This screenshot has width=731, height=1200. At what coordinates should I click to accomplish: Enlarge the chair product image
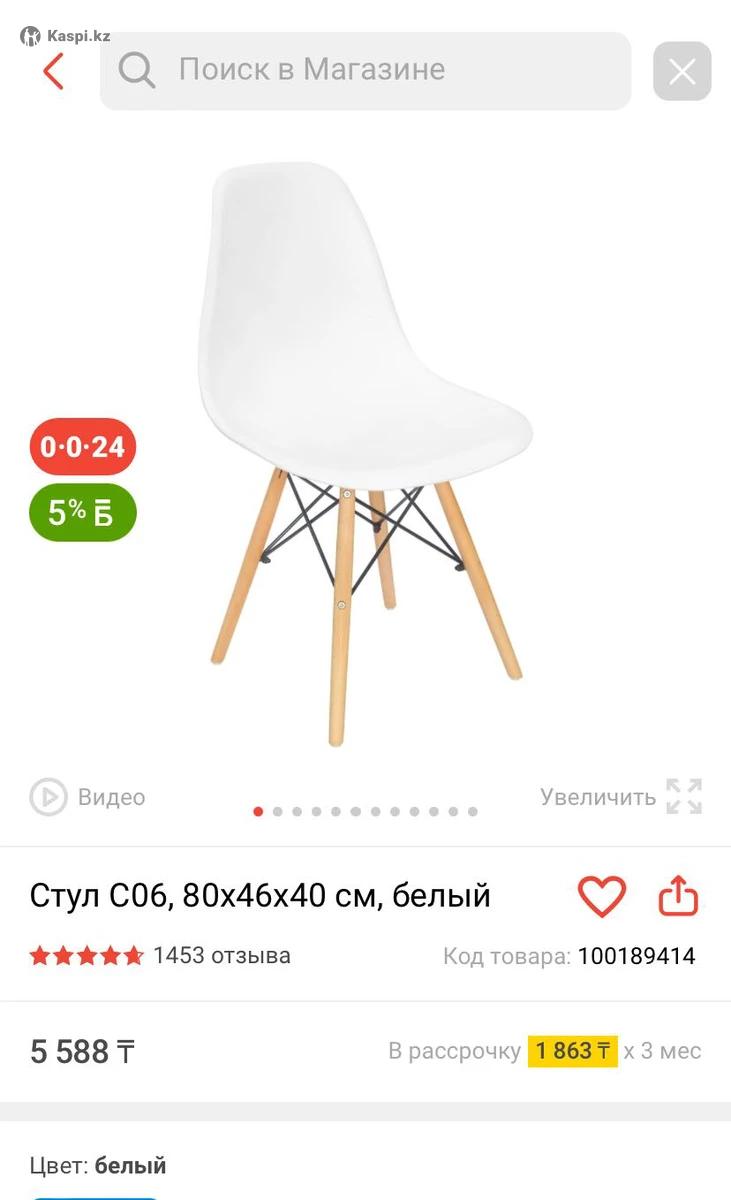(x=621, y=797)
